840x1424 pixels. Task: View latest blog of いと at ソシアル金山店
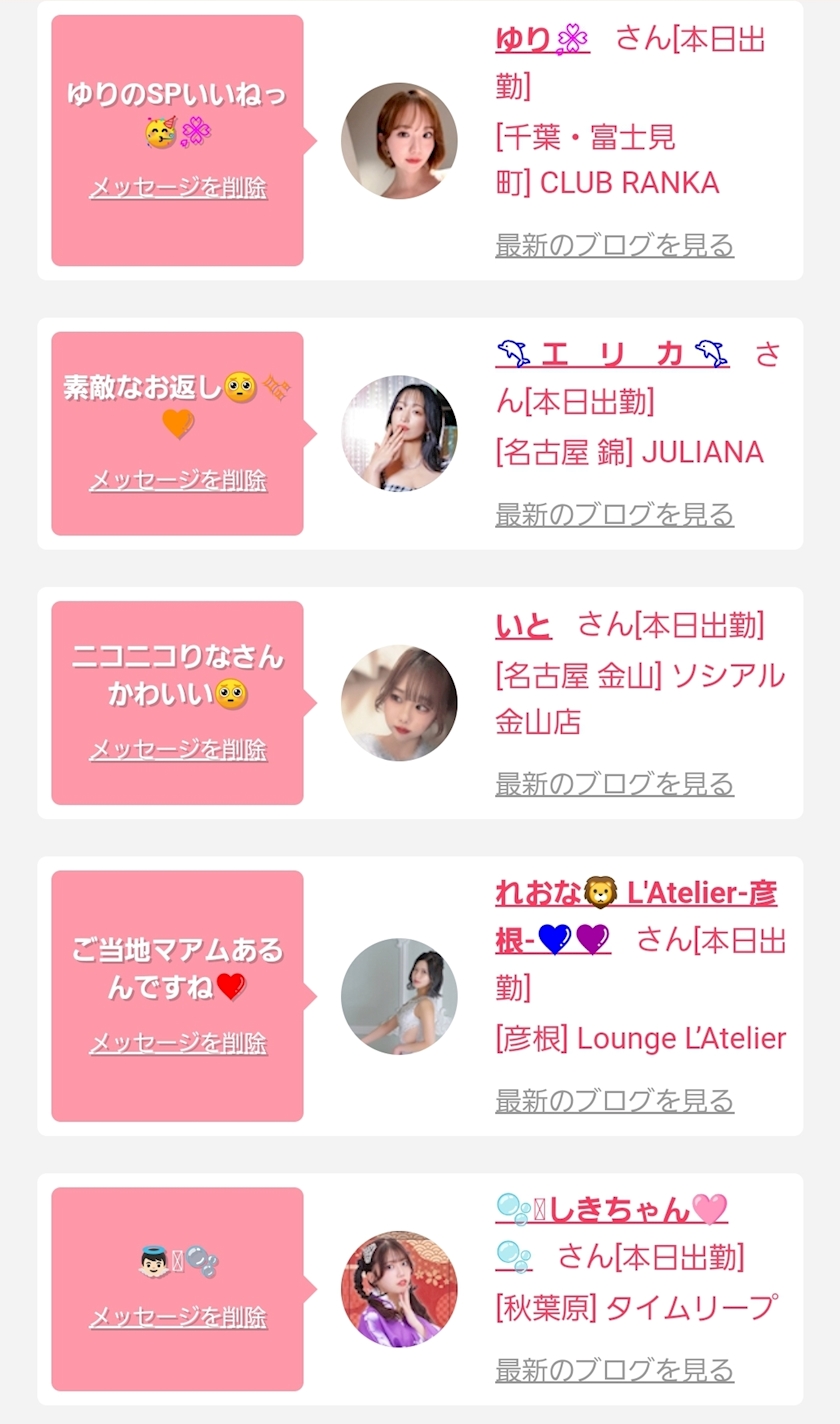click(x=614, y=784)
